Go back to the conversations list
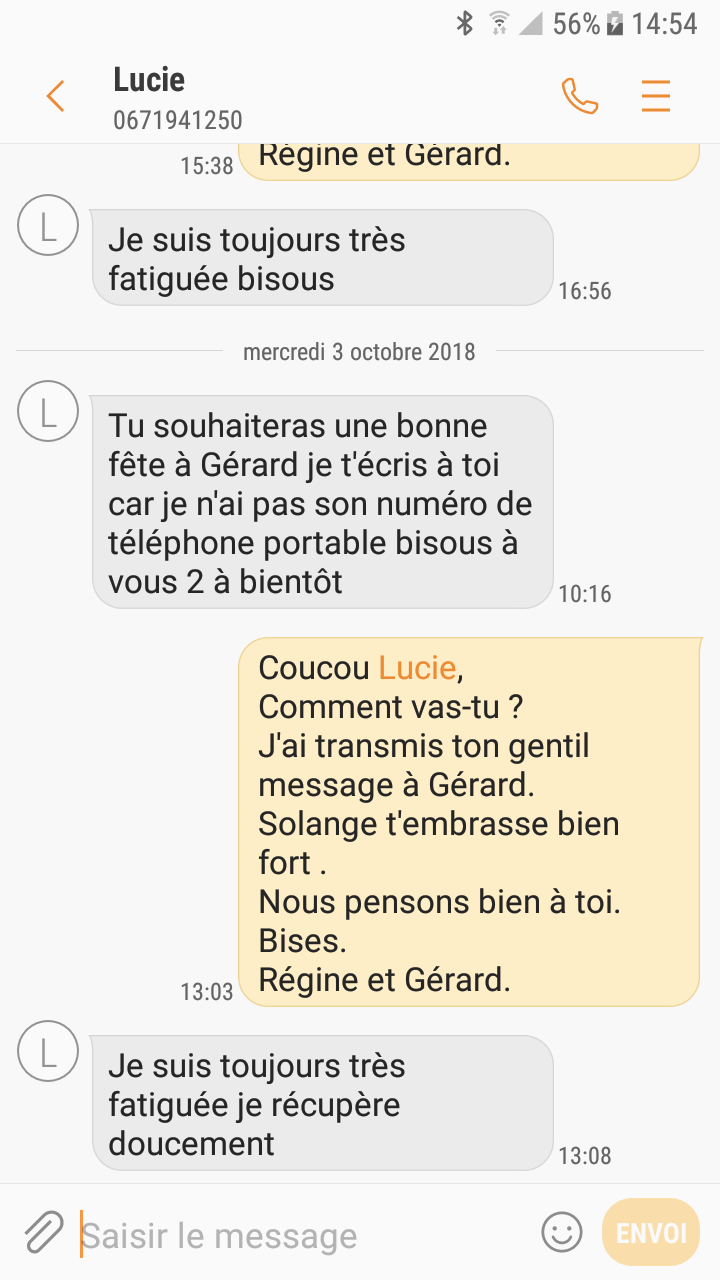720x1280 pixels. (55, 97)
